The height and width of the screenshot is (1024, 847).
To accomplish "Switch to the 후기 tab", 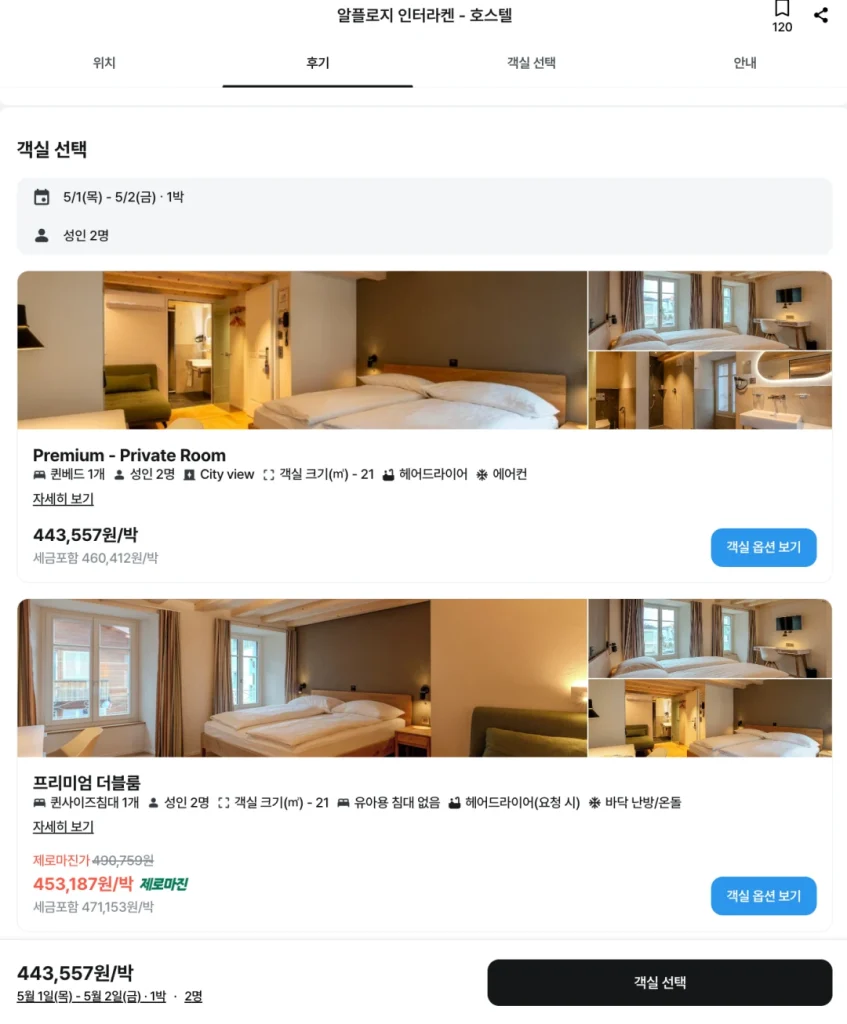I will point(317,63).
